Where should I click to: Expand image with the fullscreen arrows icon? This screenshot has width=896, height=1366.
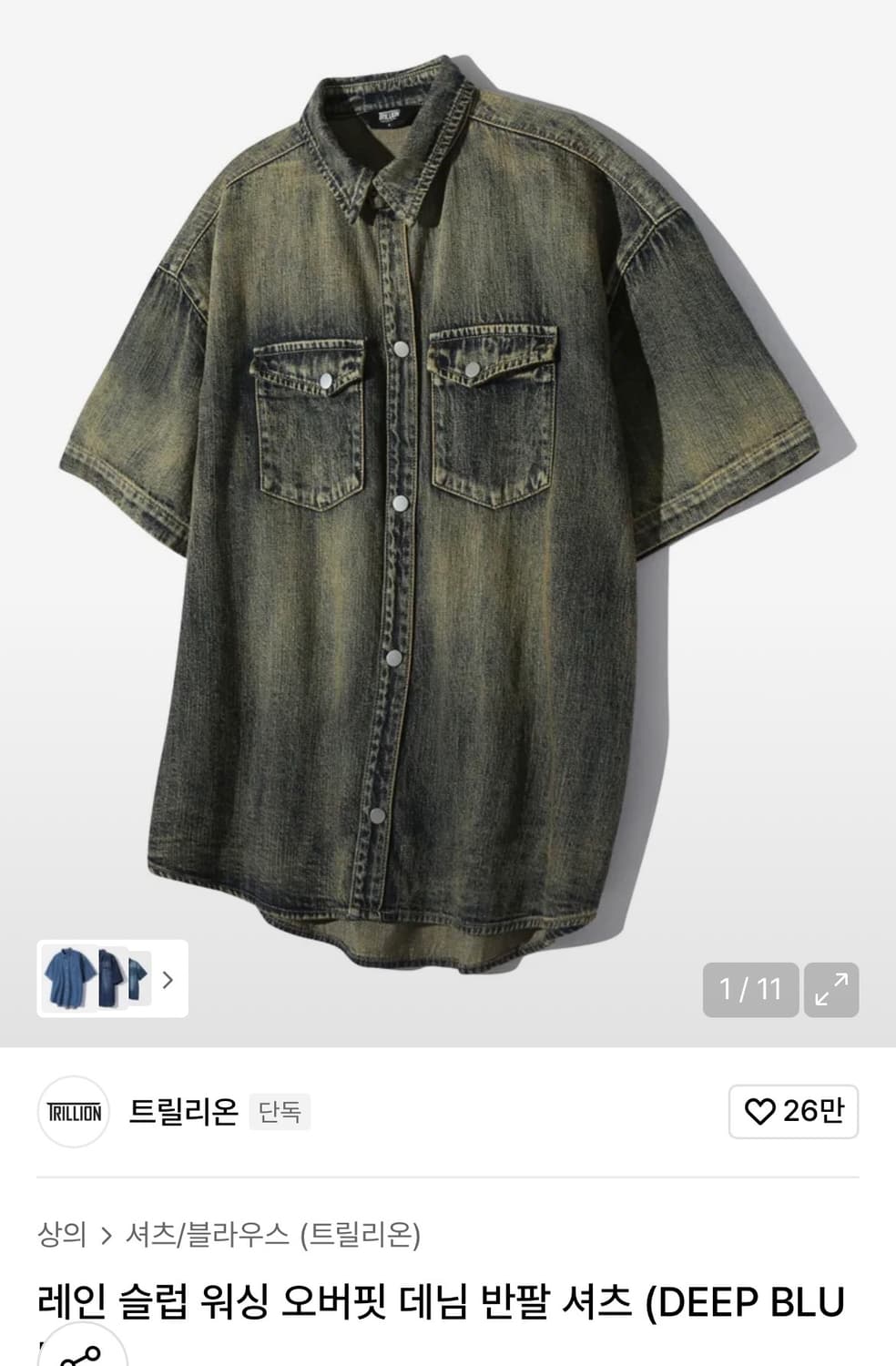click(830, 989)
